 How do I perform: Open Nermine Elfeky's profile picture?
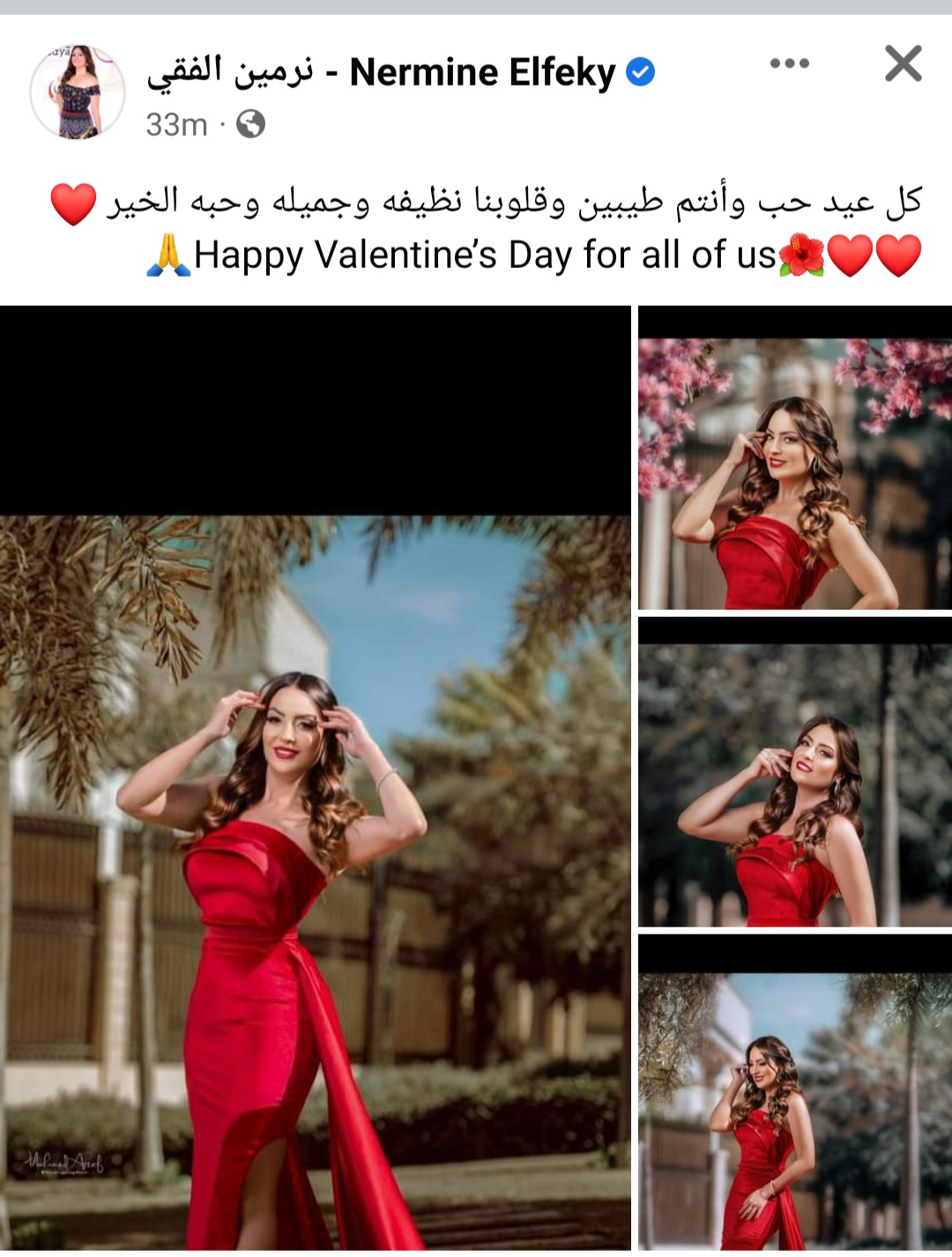pyautogui.click(x=78, y=92)
